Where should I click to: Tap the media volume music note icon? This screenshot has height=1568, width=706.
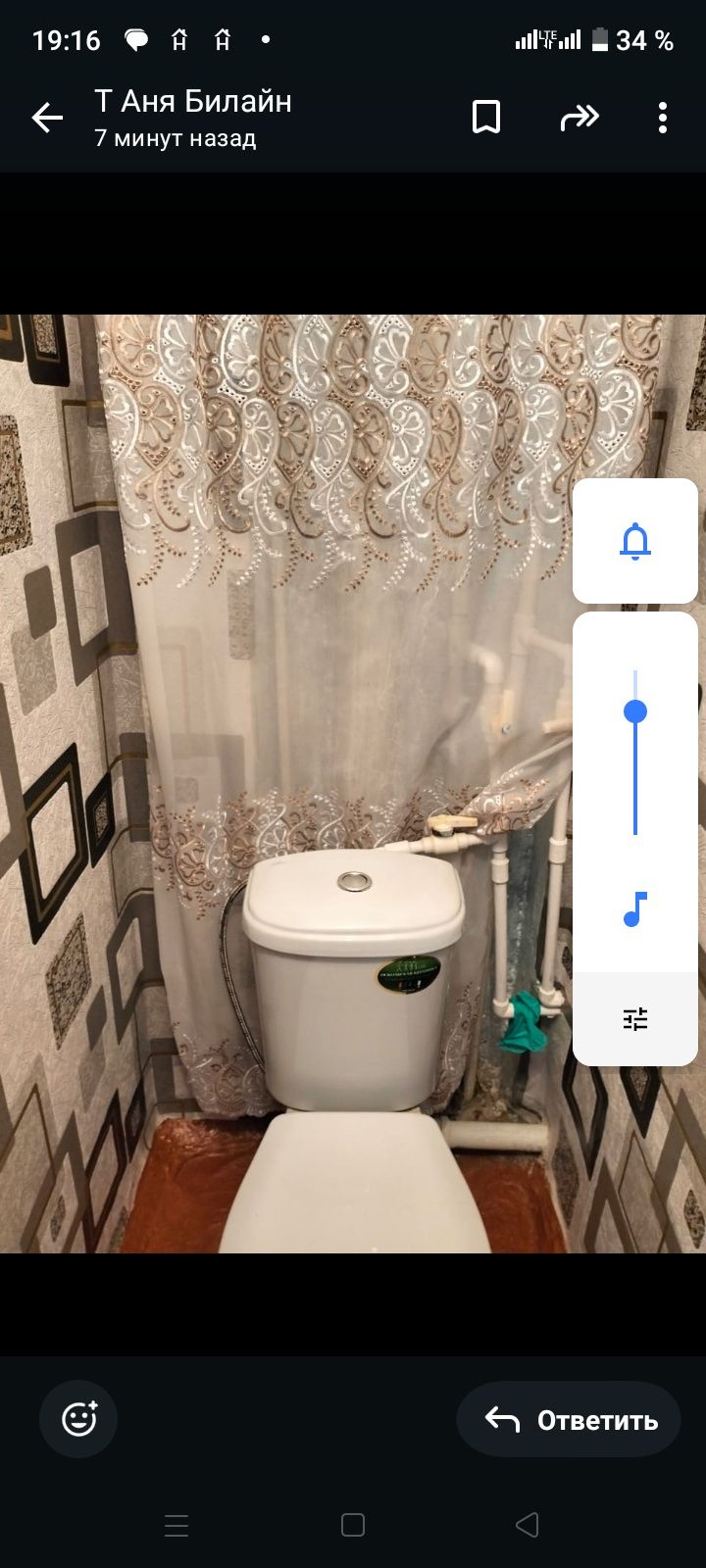635,909
